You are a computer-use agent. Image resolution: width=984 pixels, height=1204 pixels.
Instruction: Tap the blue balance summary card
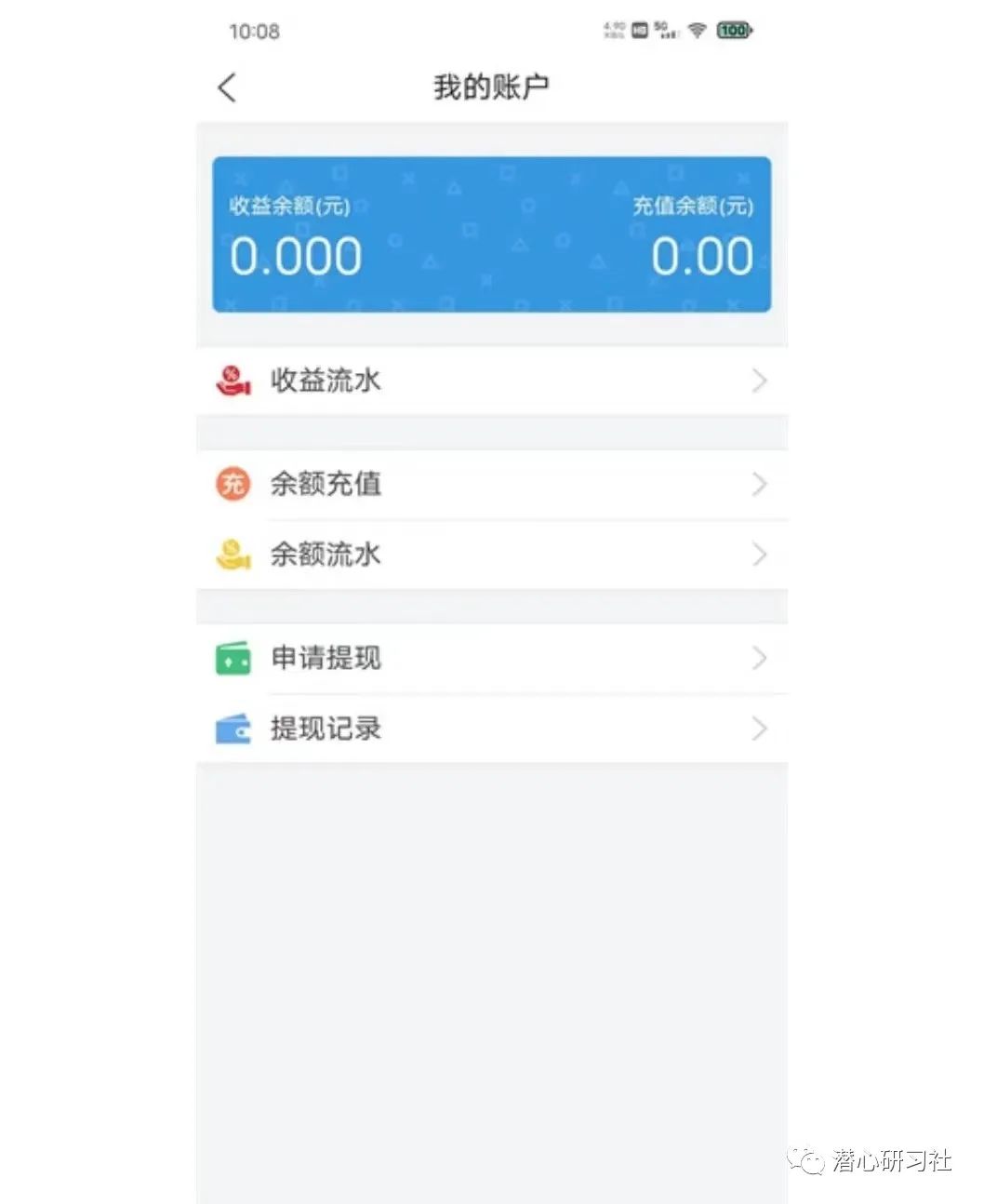pyautogui.click(x=491, y=233)
